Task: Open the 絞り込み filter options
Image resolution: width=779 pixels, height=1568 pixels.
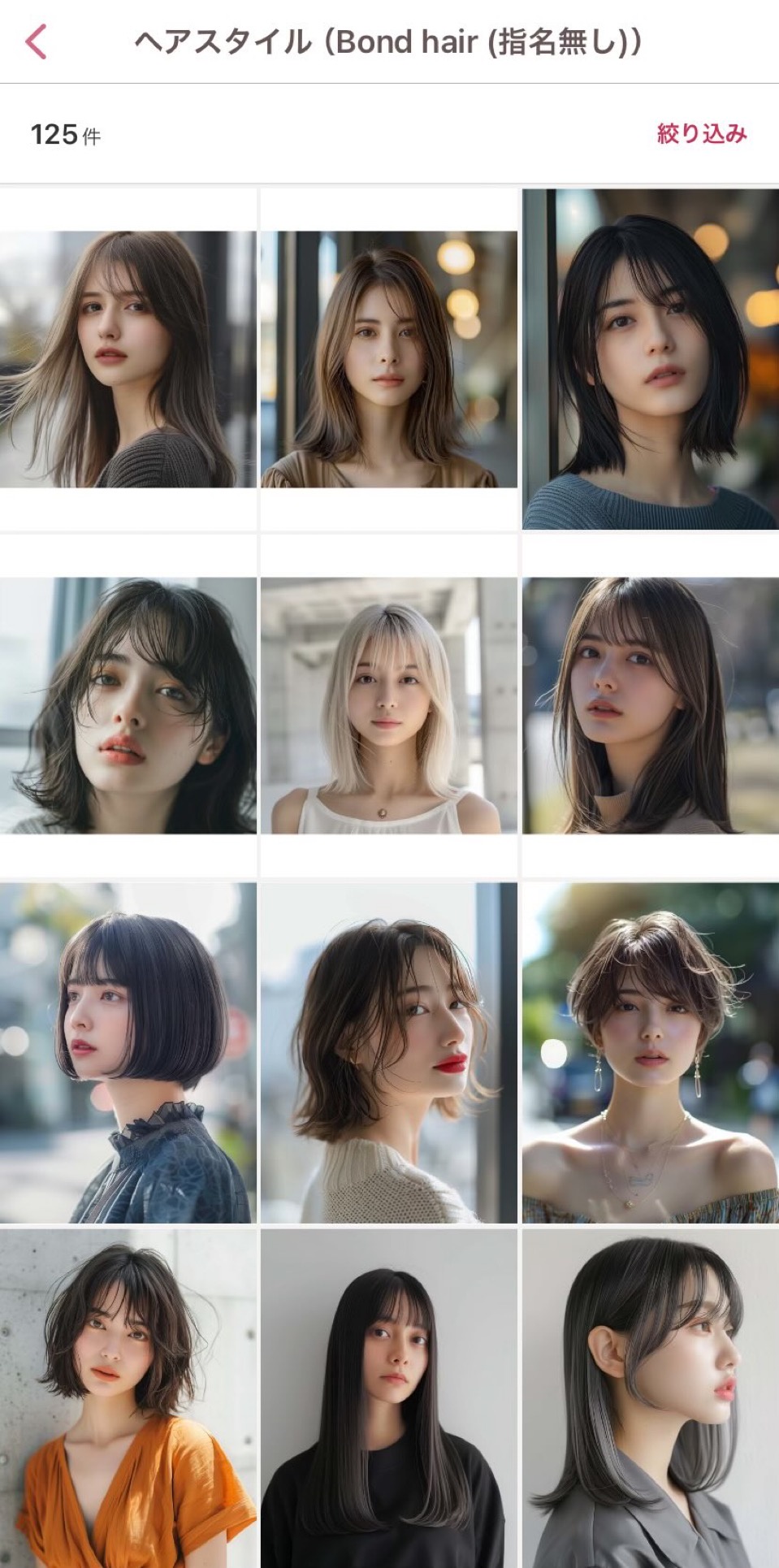Action: click(701, 133)
